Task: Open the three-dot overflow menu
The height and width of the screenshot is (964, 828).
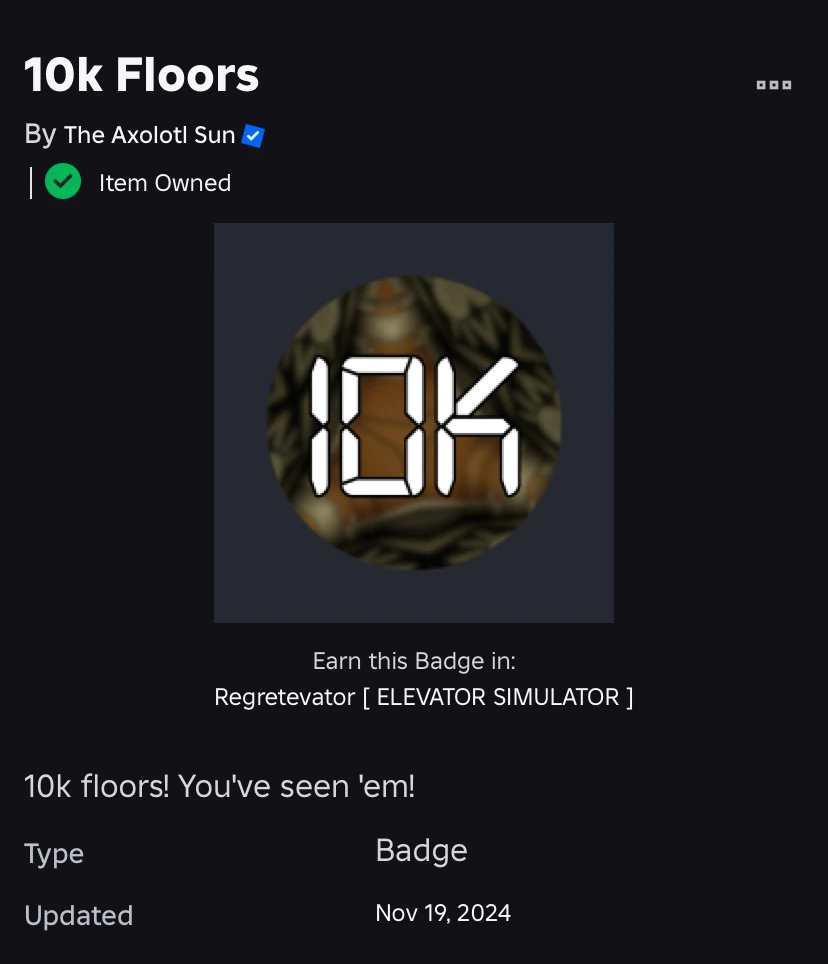Action: tap(773, 85)
